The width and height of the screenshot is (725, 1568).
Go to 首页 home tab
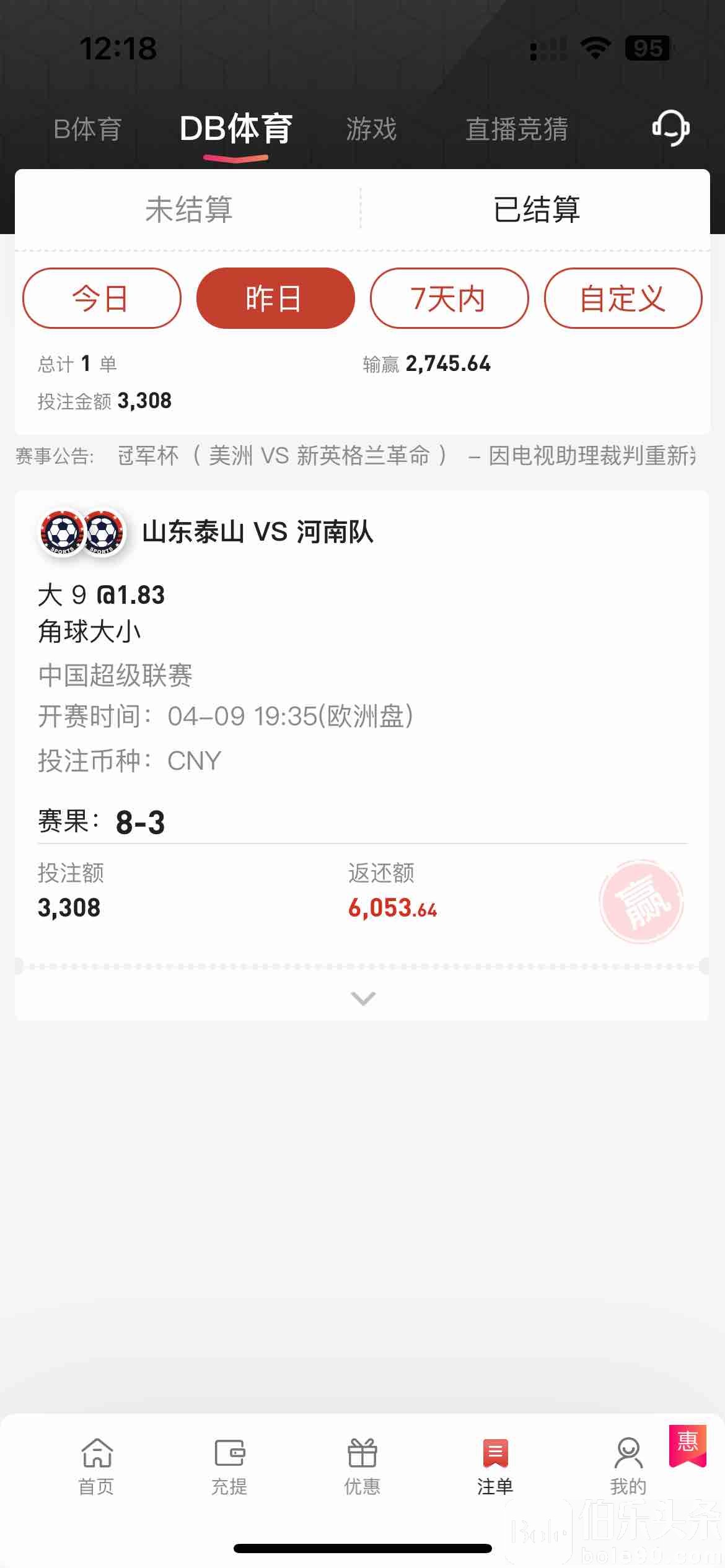(97, 1466)
